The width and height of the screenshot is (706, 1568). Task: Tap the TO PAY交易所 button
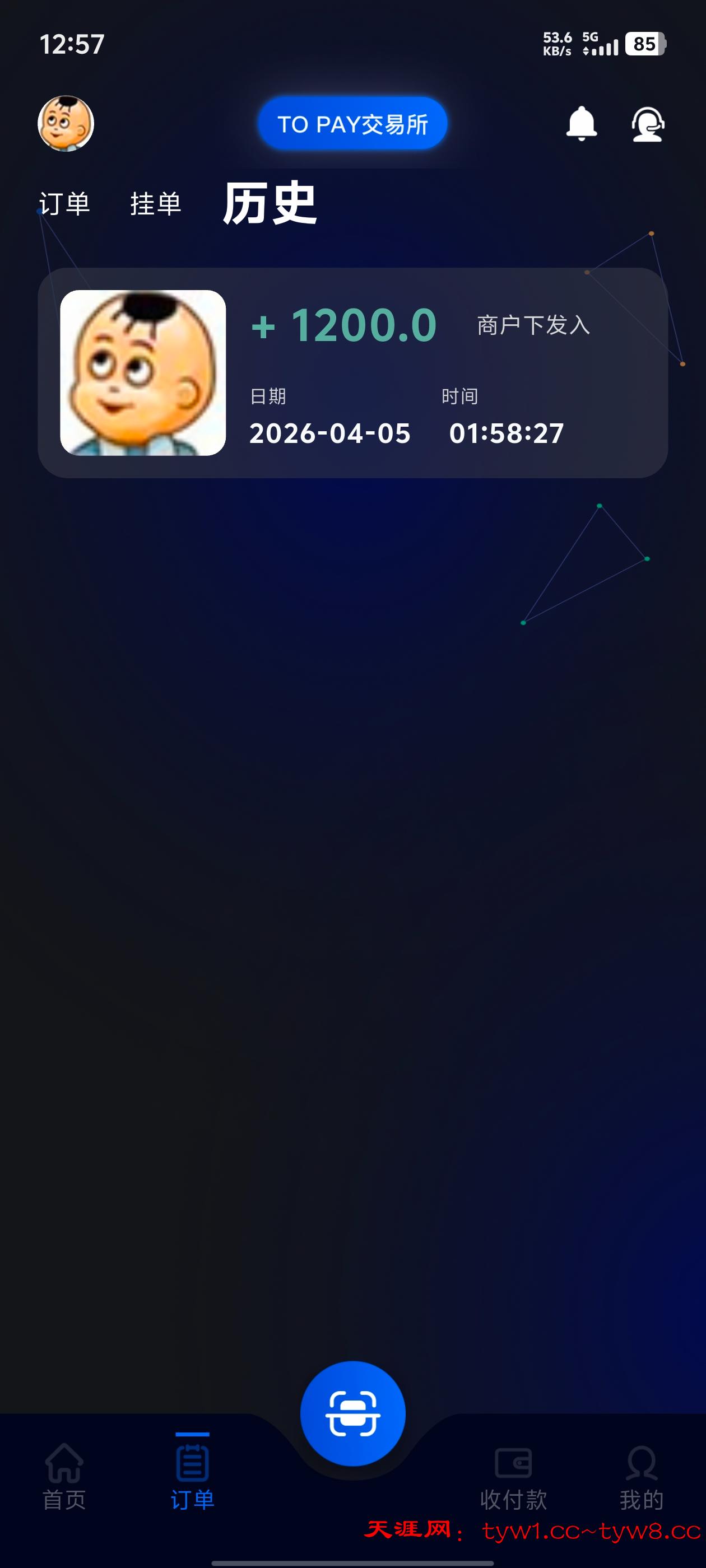pyautogui.click(x=352, y=124)
